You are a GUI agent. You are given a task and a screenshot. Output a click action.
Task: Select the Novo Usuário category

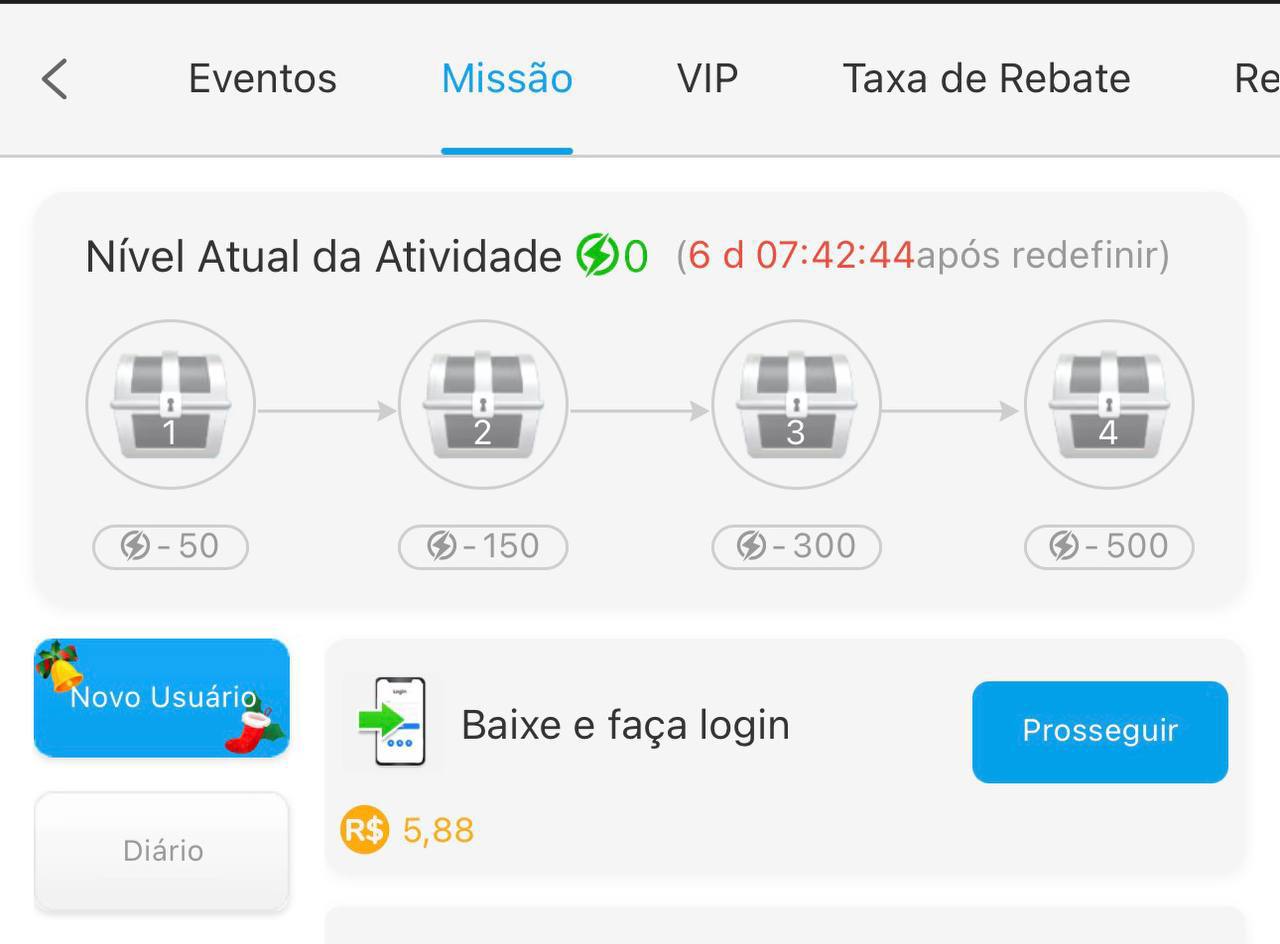pyautogui.click(x=162, y=697)
